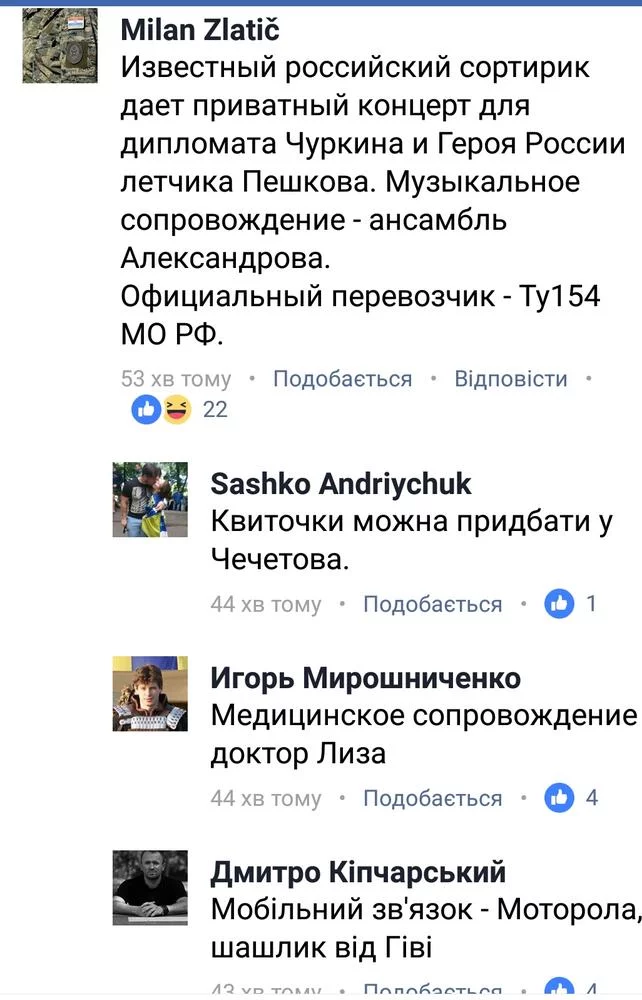642x1000 pixels.
Task: Like Sashko Andriychuk's comment
Action: pyautogui.click(x=432, y=604)
